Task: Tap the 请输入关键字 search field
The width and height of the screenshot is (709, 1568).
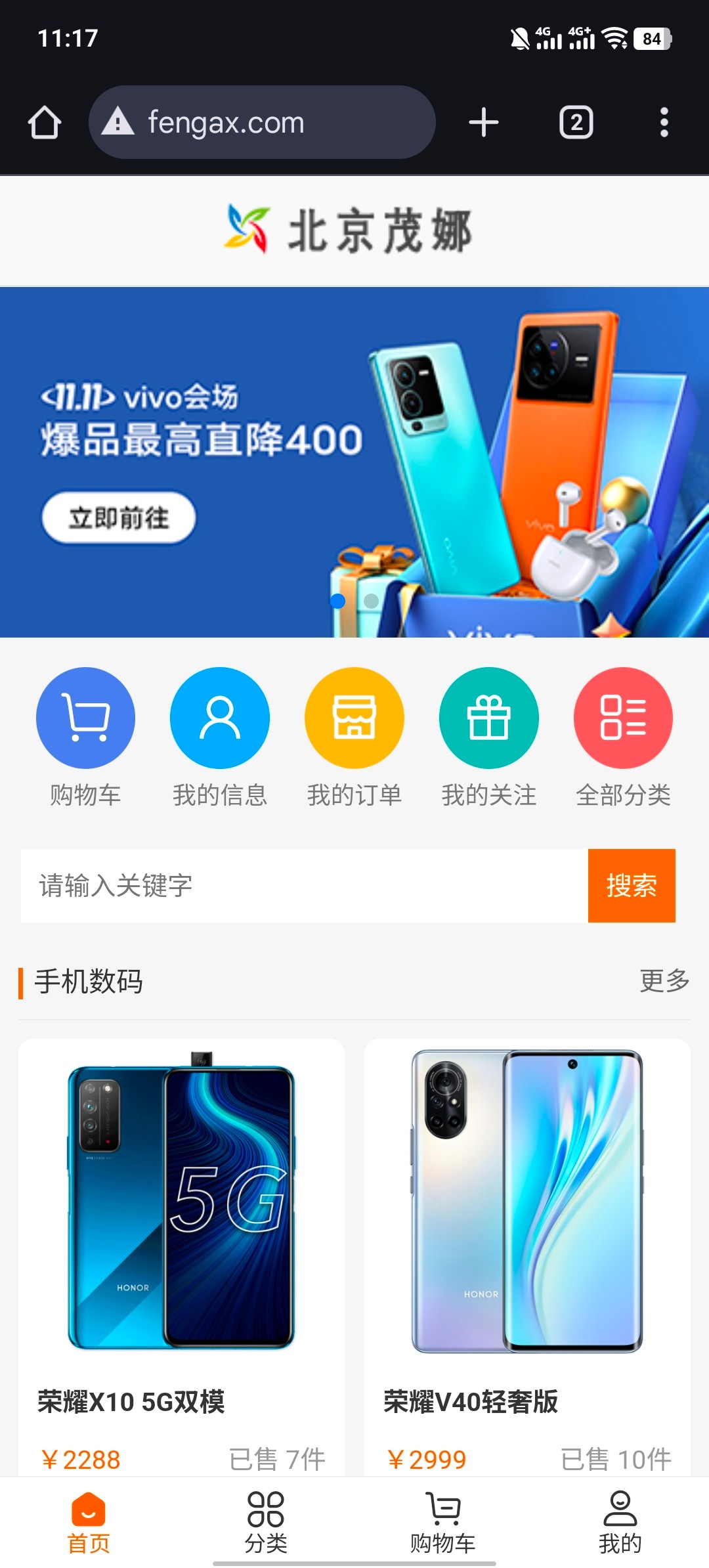Action: point(302,886)
